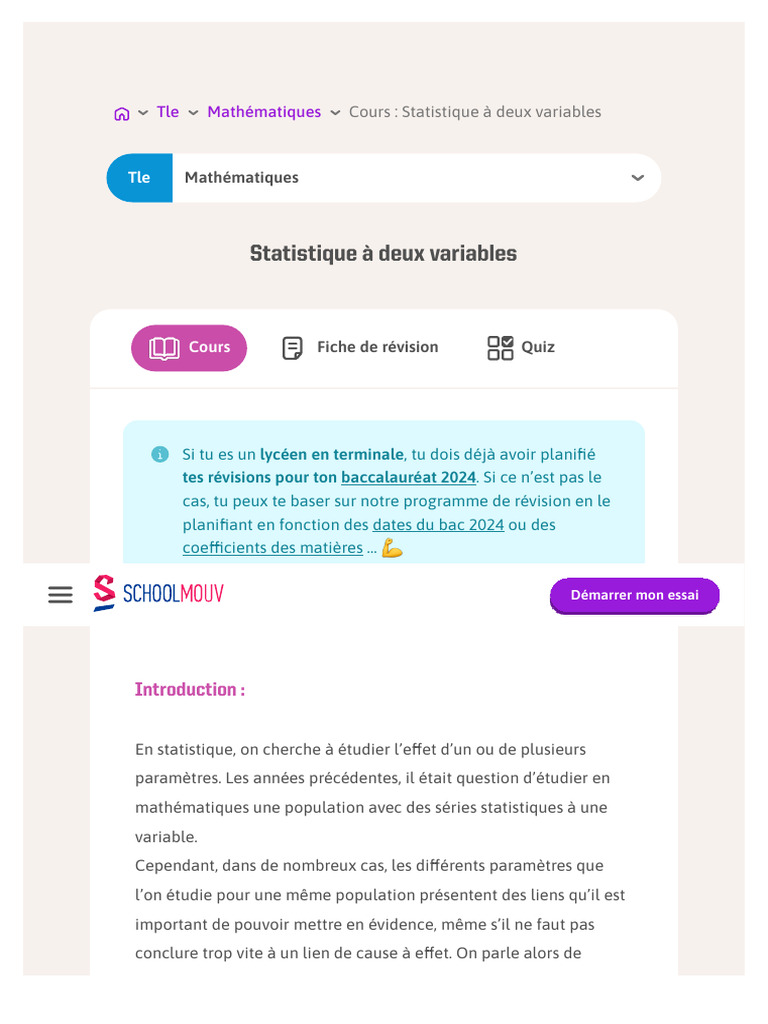Switch to the Fiche de révision tab

click(360, 347)
